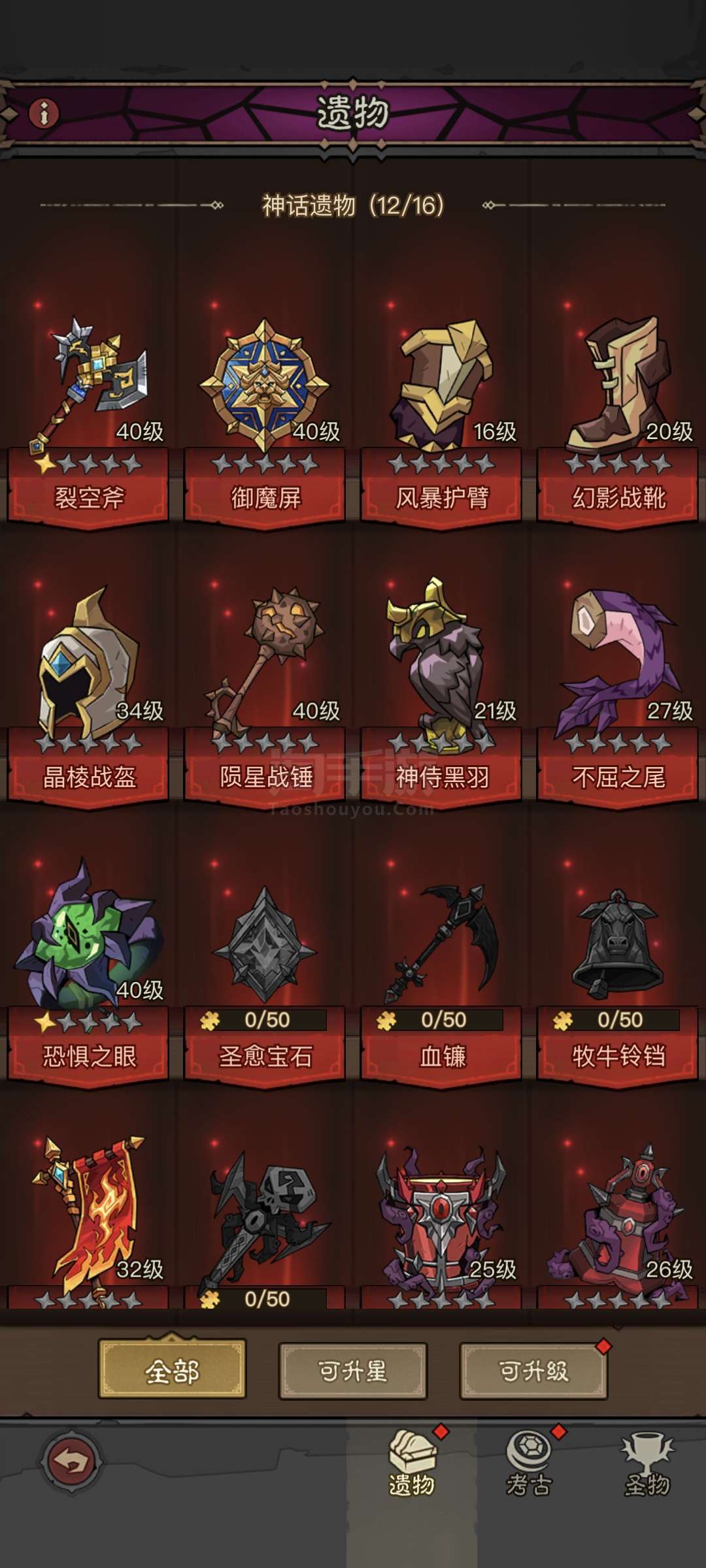The image size is (706, 1568).
Task: Switch to the 考古 tab
Action: pyautogui.click(x=529, y=1464)
